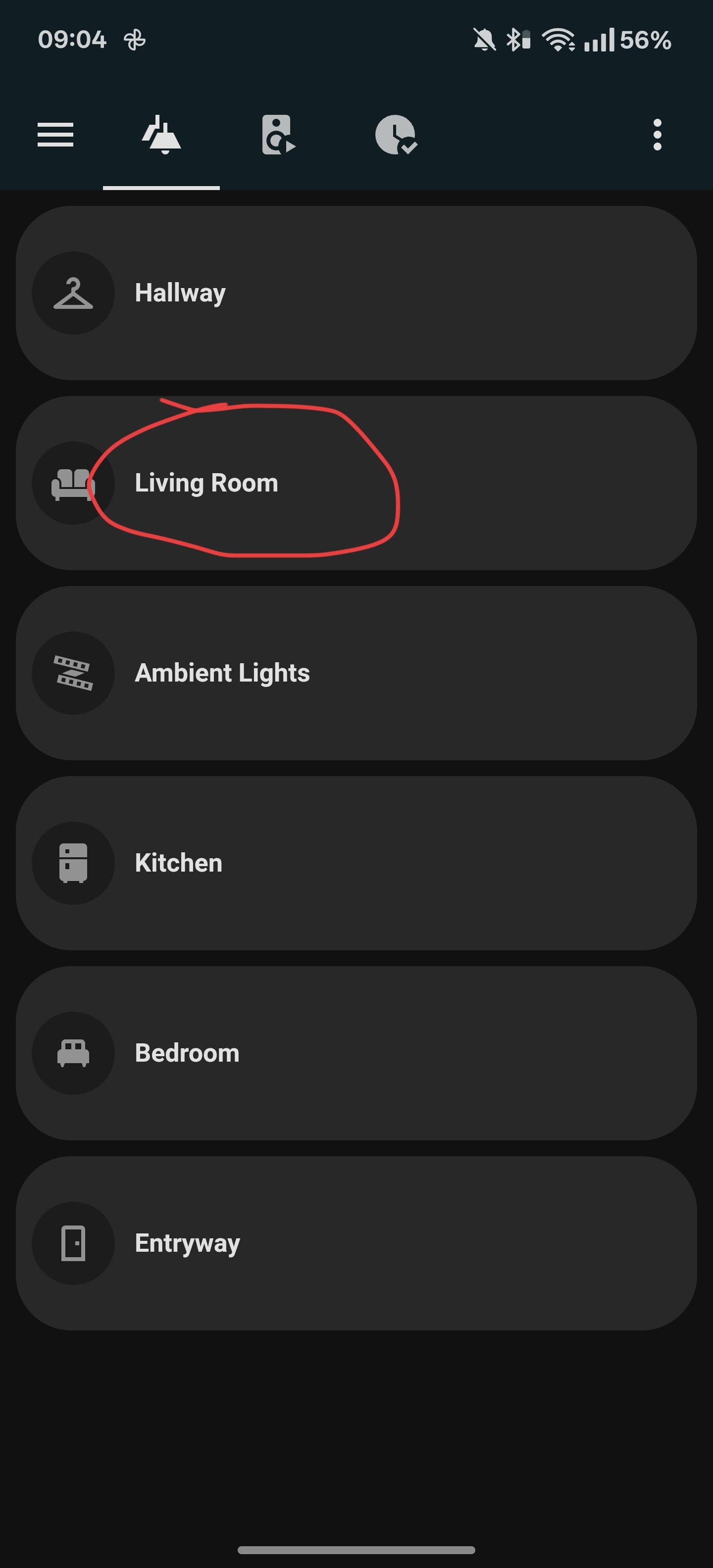Viewport: 713px width, 1568px height.
Task: Switch to the media speaker tab
Action: click(278, 135)
